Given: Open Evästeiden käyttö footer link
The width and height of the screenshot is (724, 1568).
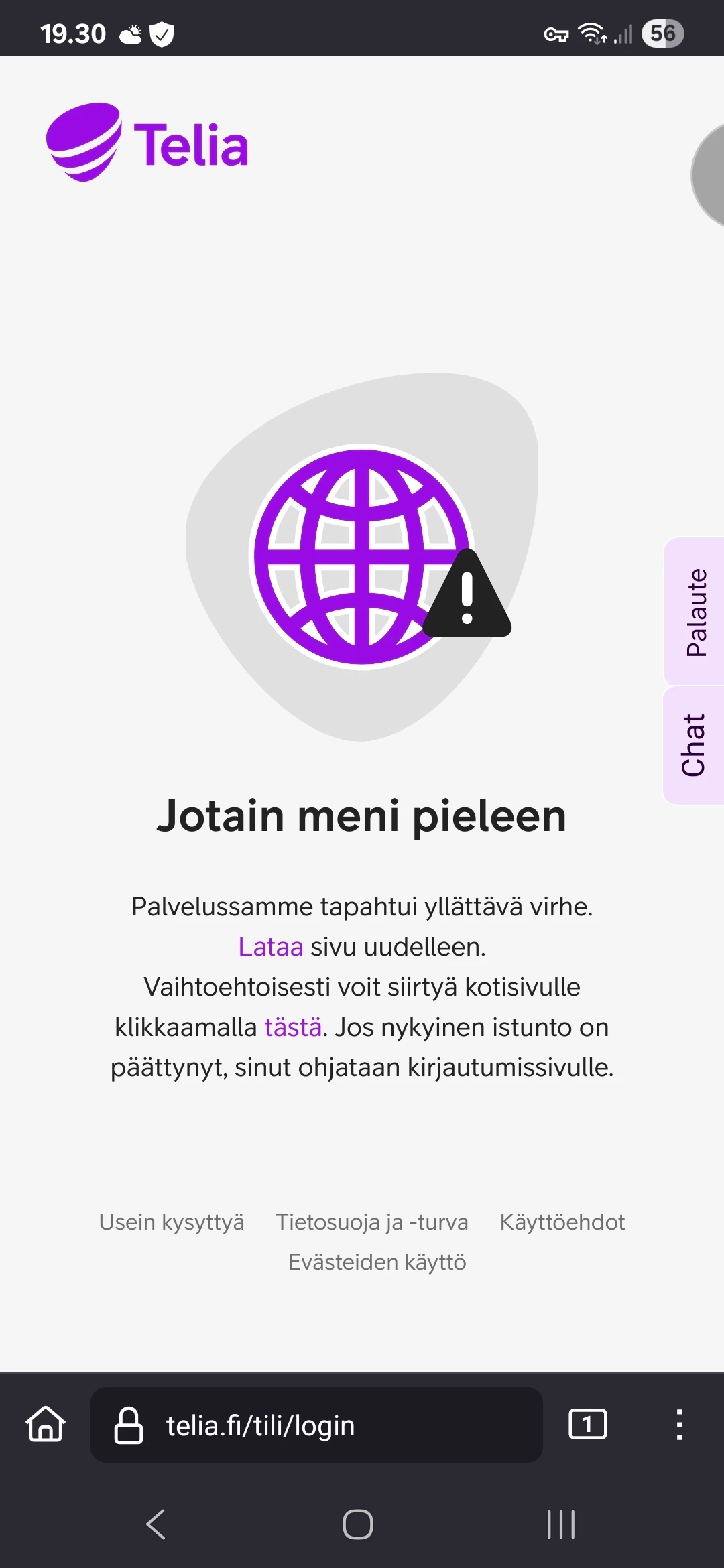Looking at the screenshot, I should (377, 1262).
